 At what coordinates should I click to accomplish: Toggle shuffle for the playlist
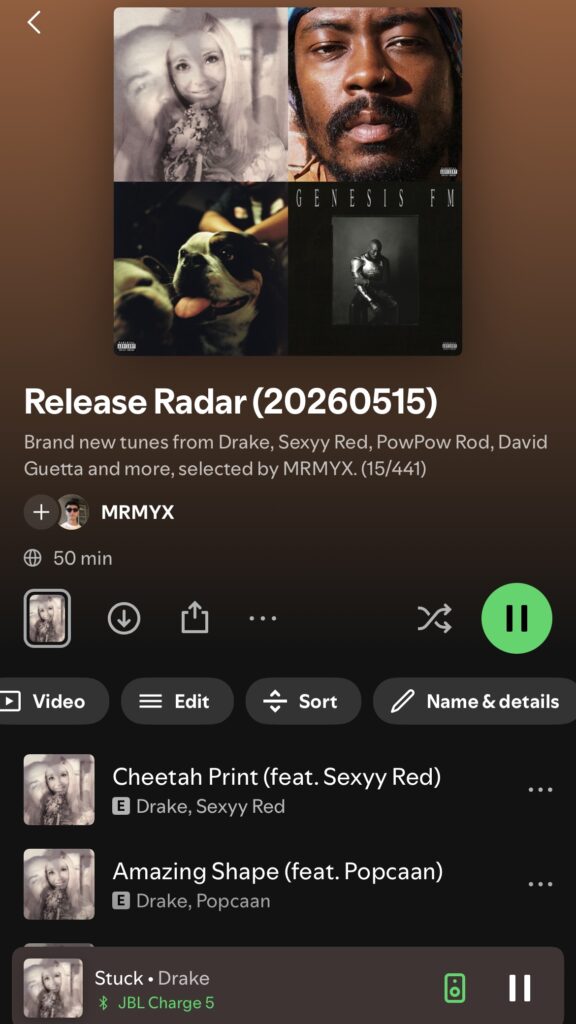pyautogui.click(x=434, y=618)
